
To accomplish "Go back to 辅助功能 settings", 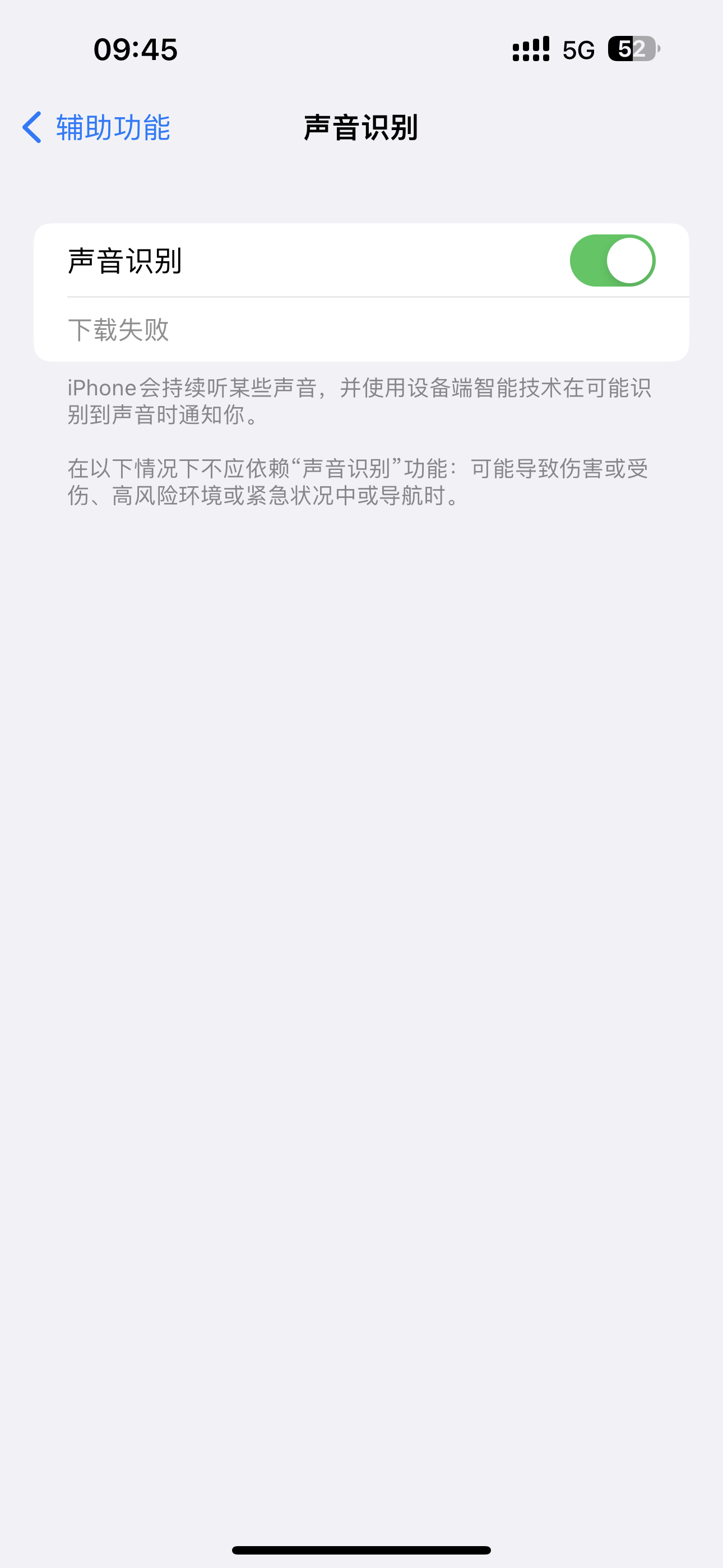I will tap(96, 128).
